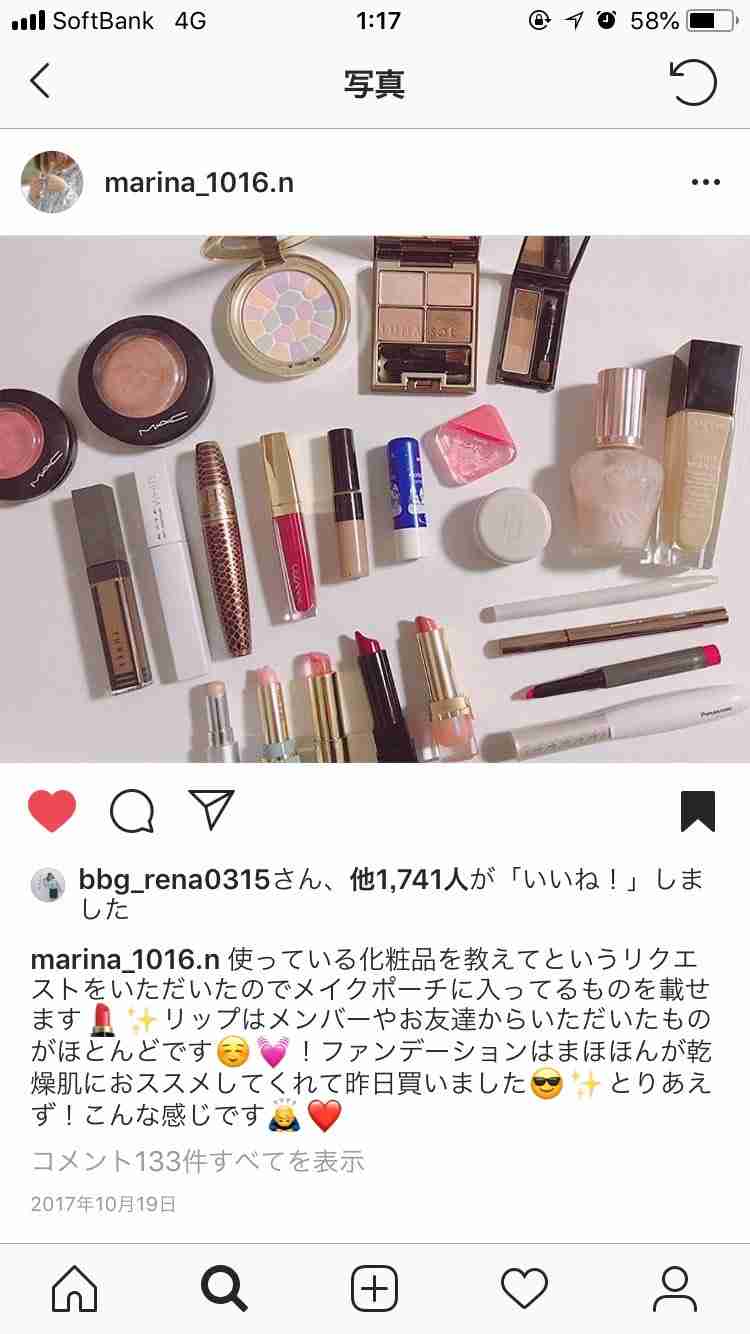Switch to the Search tab

tap(224, 1288)
